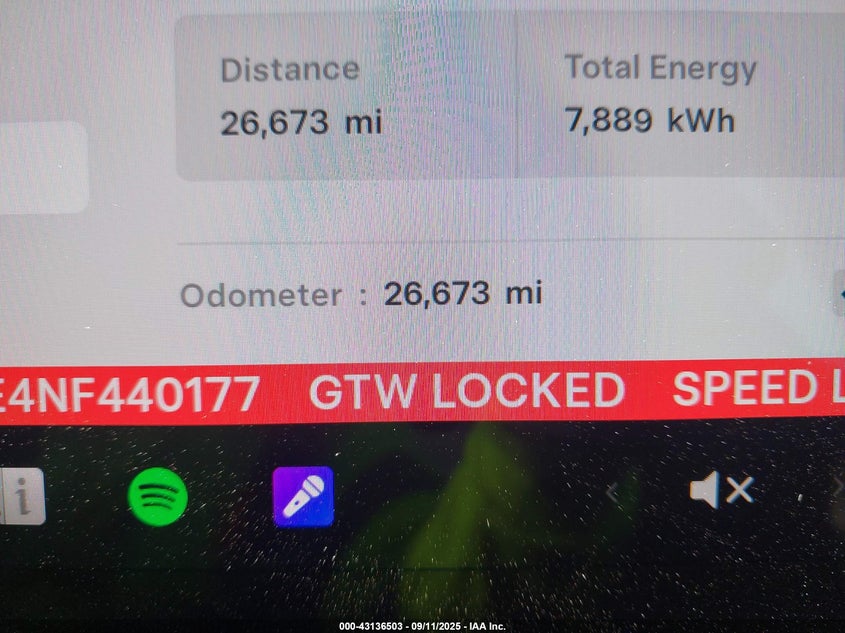Viewport: 845px width, 633px height.
Task: Launch the Caraoke microphone app
Action: 303,496
